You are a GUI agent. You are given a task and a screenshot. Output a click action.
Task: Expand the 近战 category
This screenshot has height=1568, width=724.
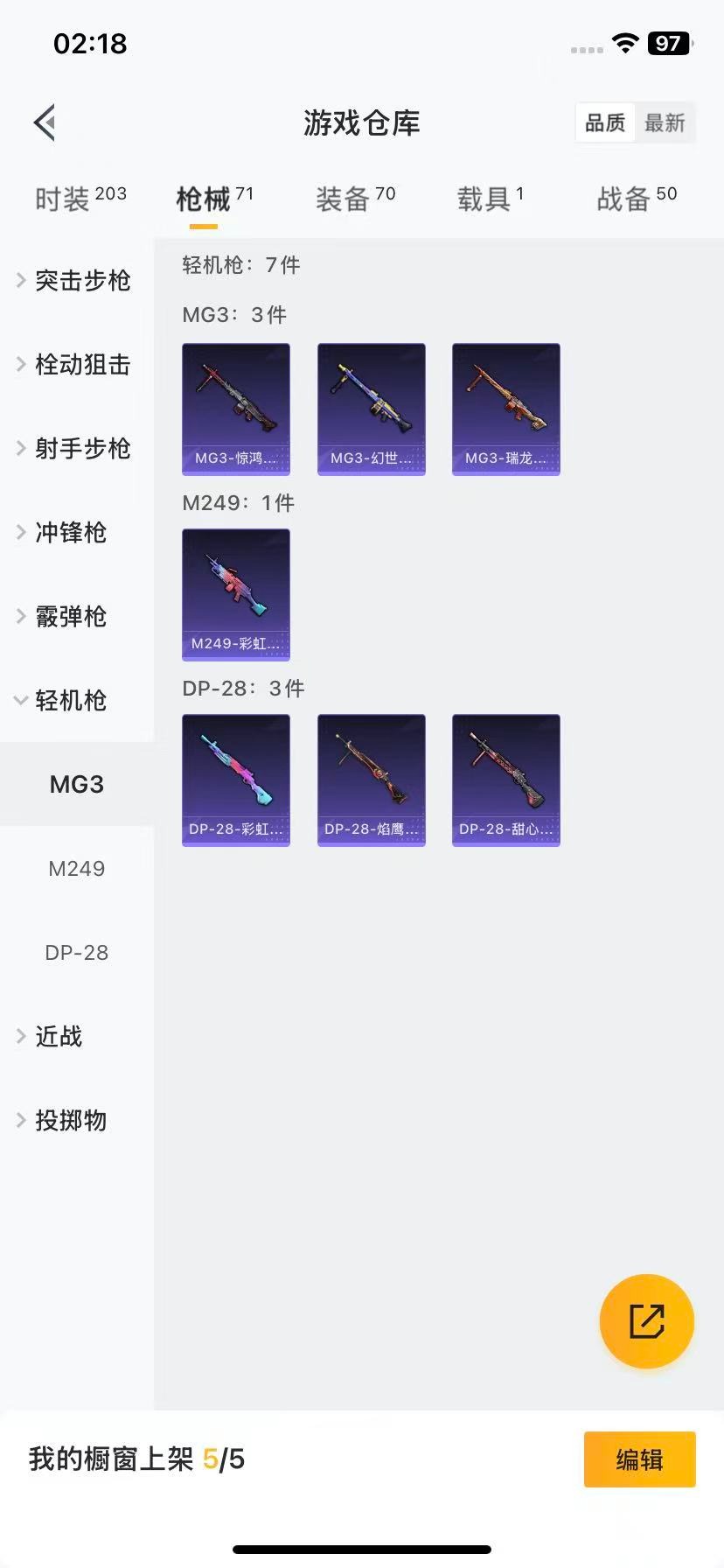click(x=57, y=1037)
